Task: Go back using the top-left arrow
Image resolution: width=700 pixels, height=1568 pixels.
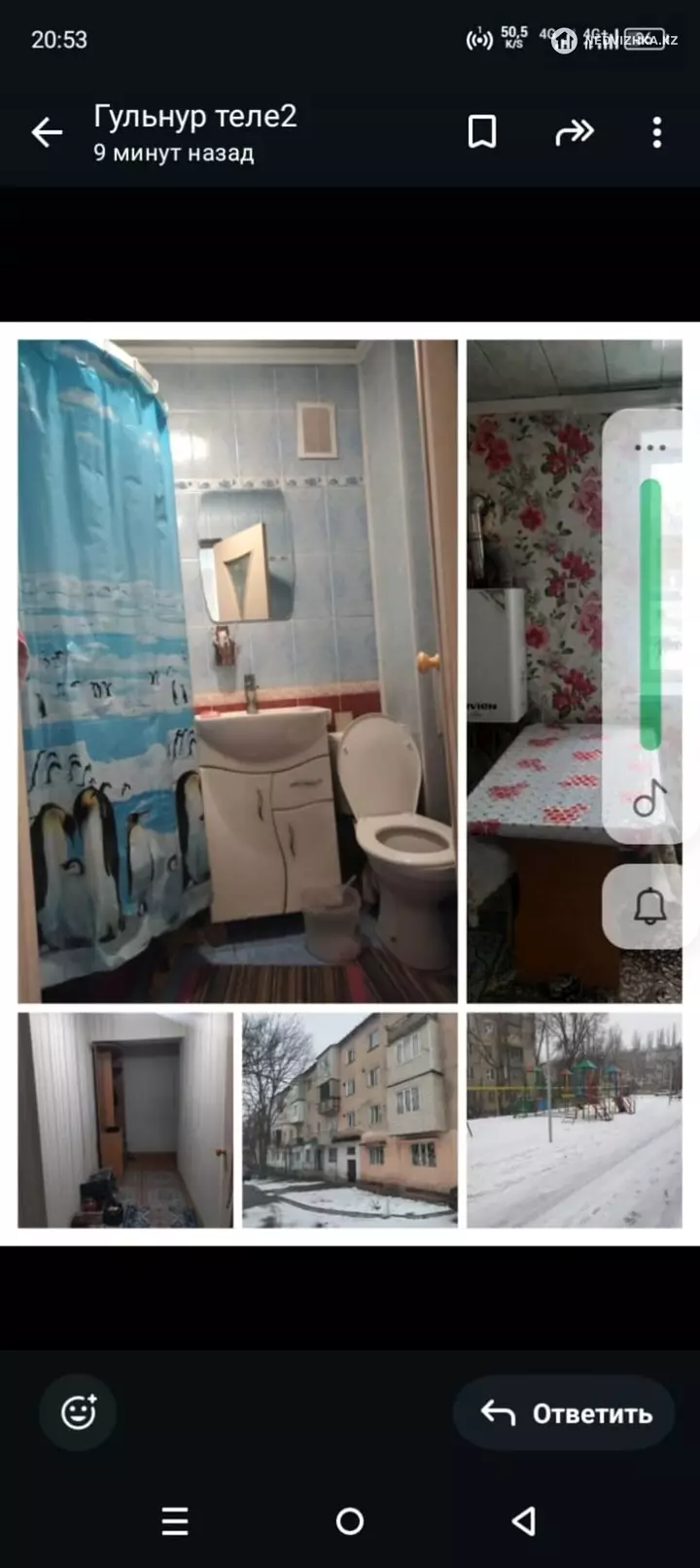Action: click(x=47, y=132)
